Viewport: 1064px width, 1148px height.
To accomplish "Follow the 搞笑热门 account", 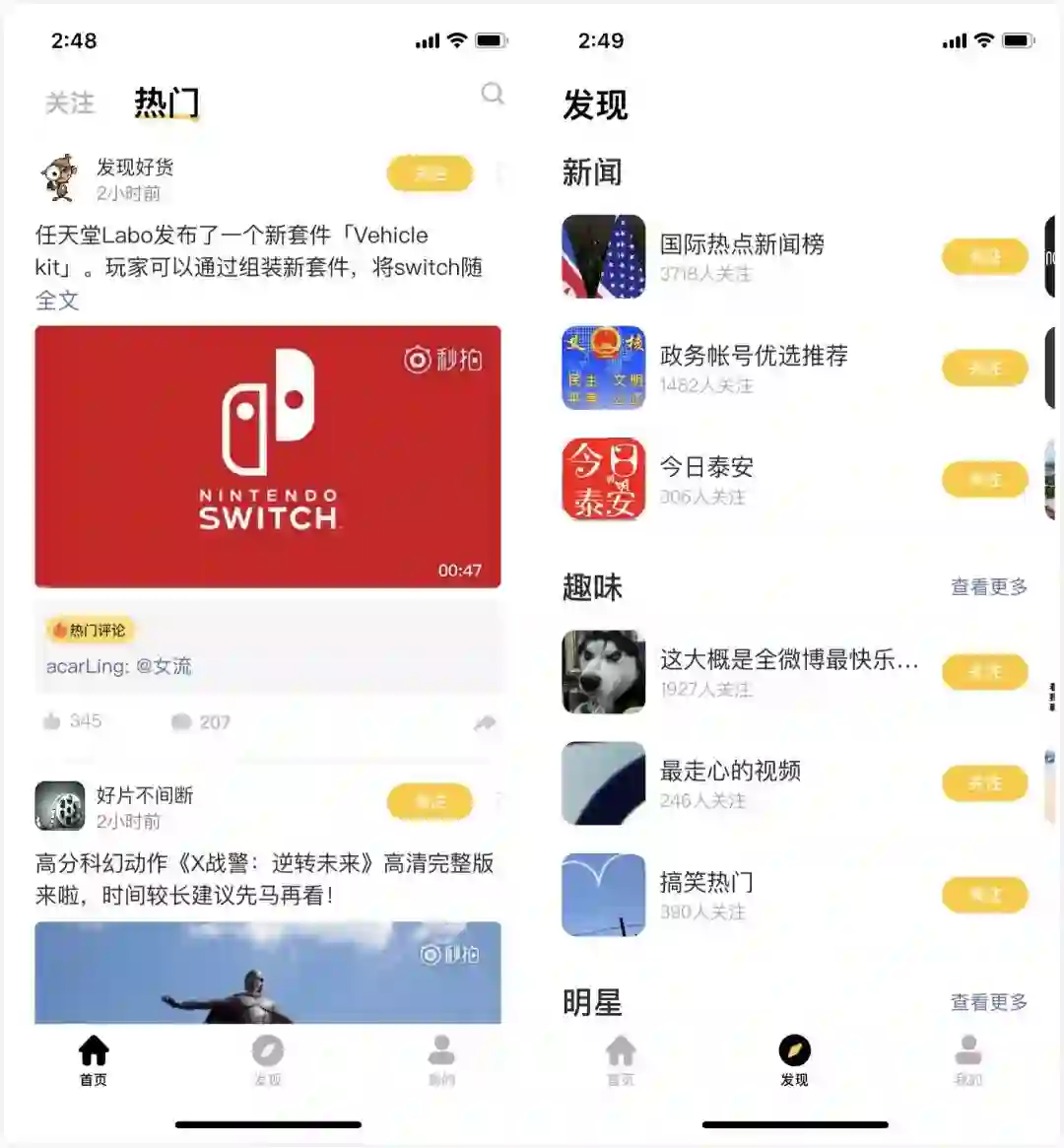I will click(x=984, y=895).
